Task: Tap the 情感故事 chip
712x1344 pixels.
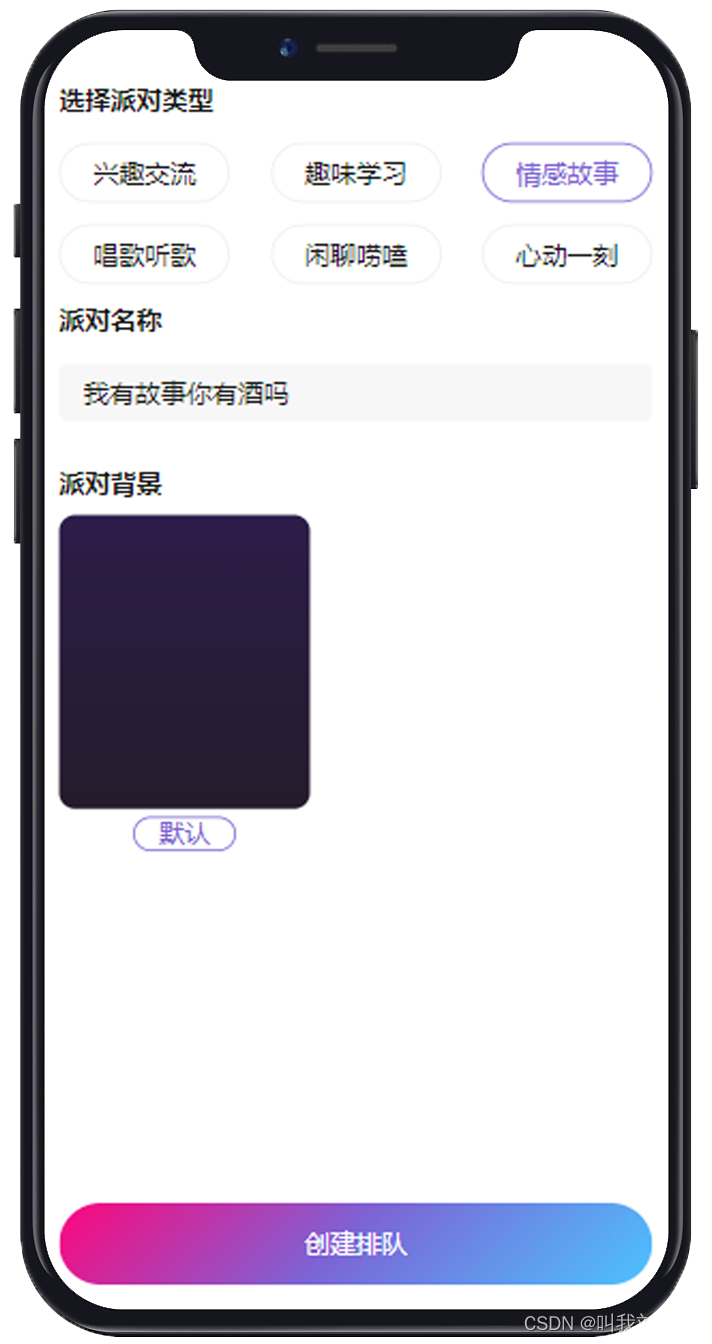Action: point(567,173)
